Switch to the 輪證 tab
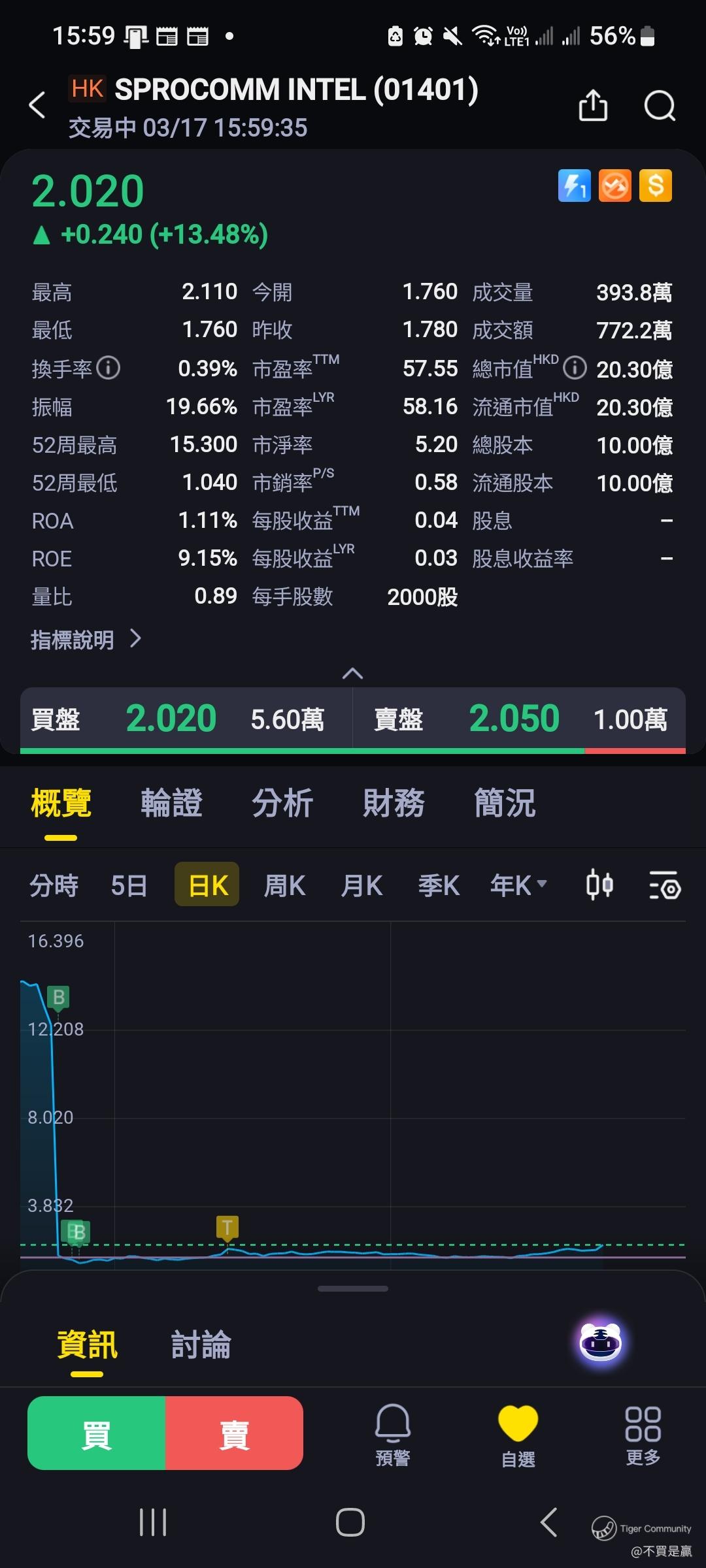This screenshot has height=1568, width=706. (x=171, y=803)
